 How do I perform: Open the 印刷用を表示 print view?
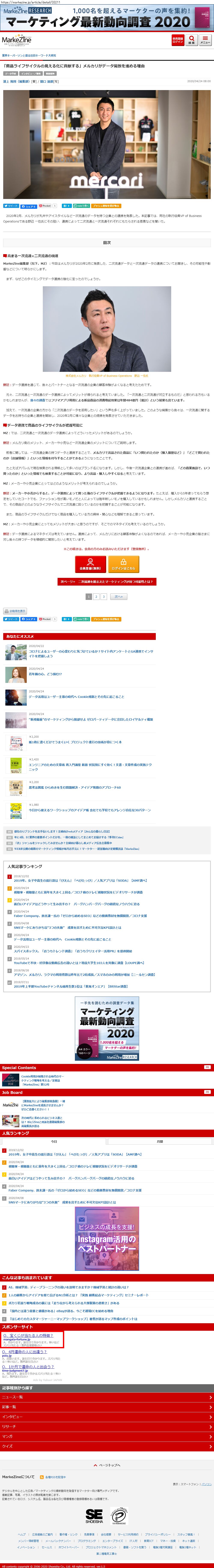(x=15, y=611)
